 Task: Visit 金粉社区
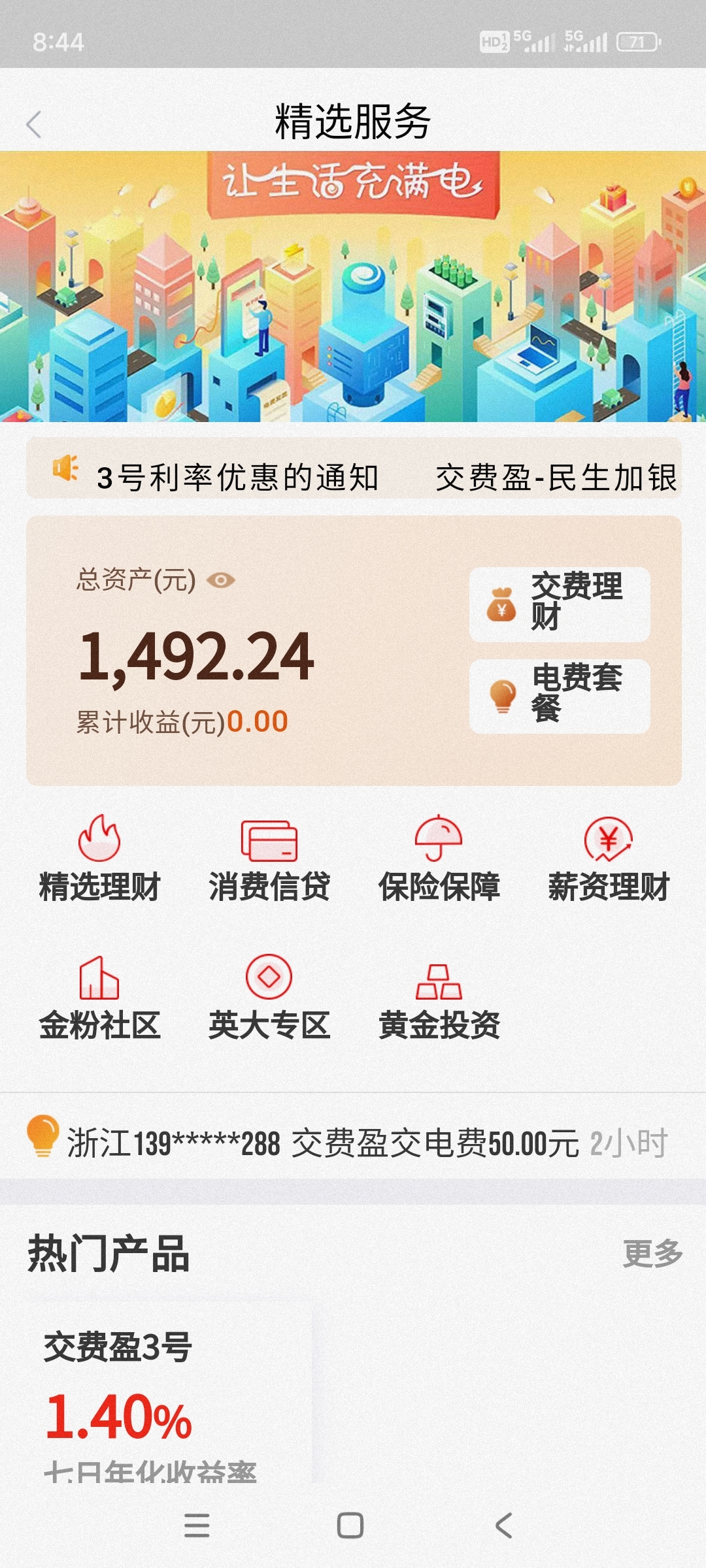[99, 997]
